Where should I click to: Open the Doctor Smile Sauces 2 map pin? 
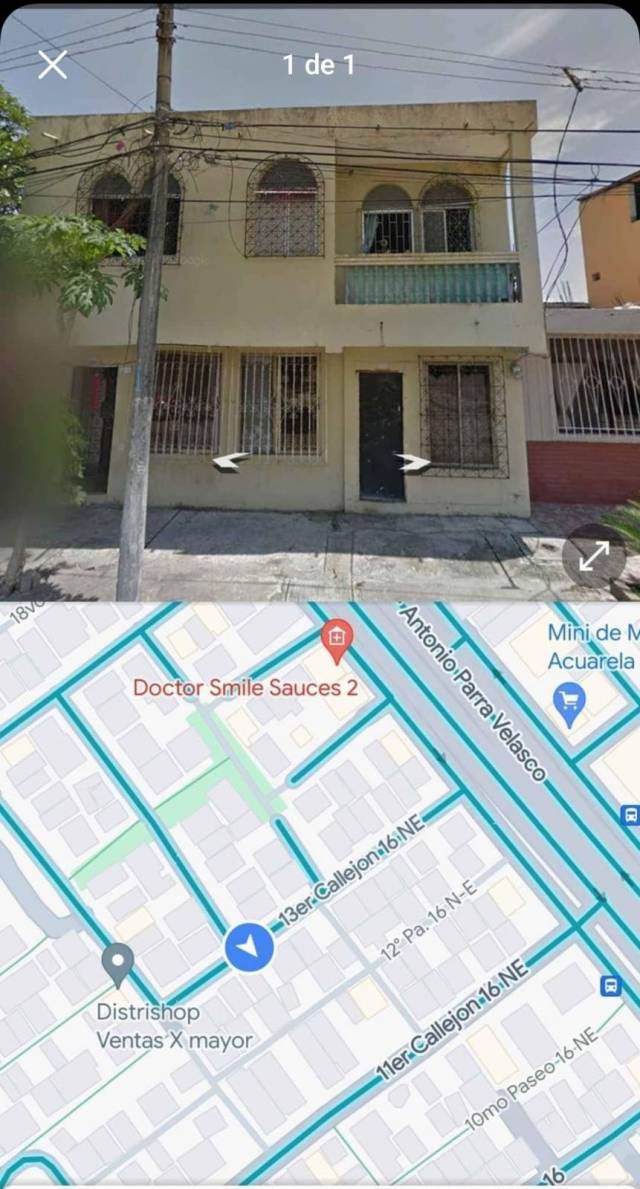[337, 642]
